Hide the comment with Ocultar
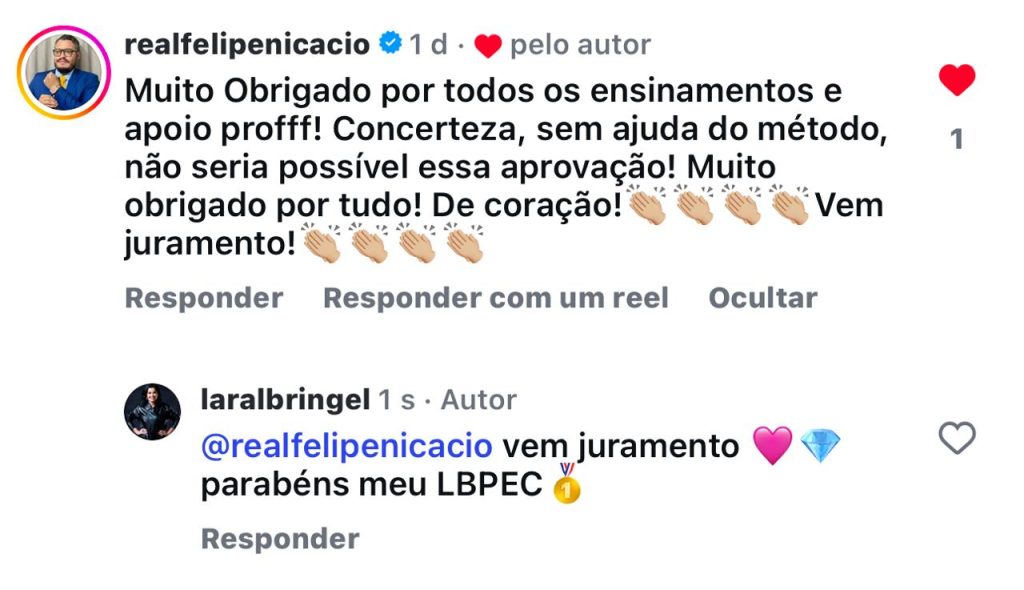The height and width of the screenshot is (590, 1024). [x=763, y=298]
